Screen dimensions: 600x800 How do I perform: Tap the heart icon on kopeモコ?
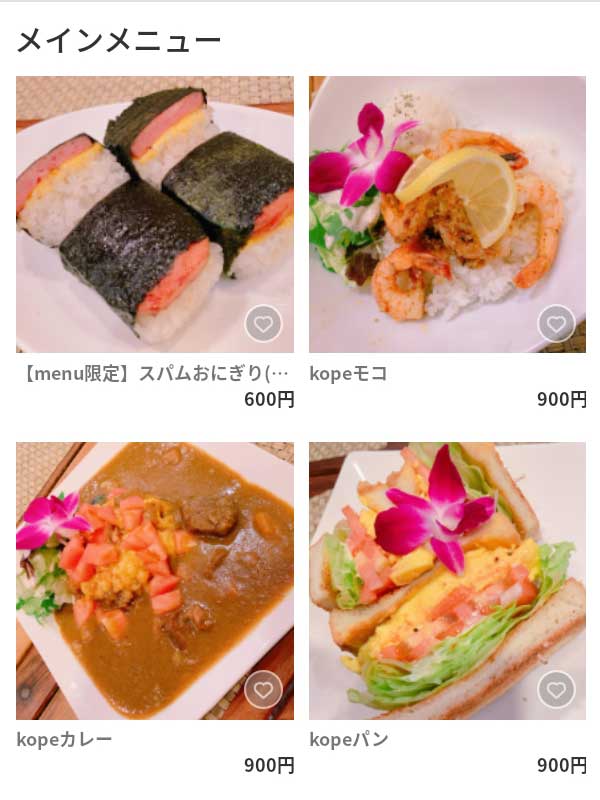[557, 324]
